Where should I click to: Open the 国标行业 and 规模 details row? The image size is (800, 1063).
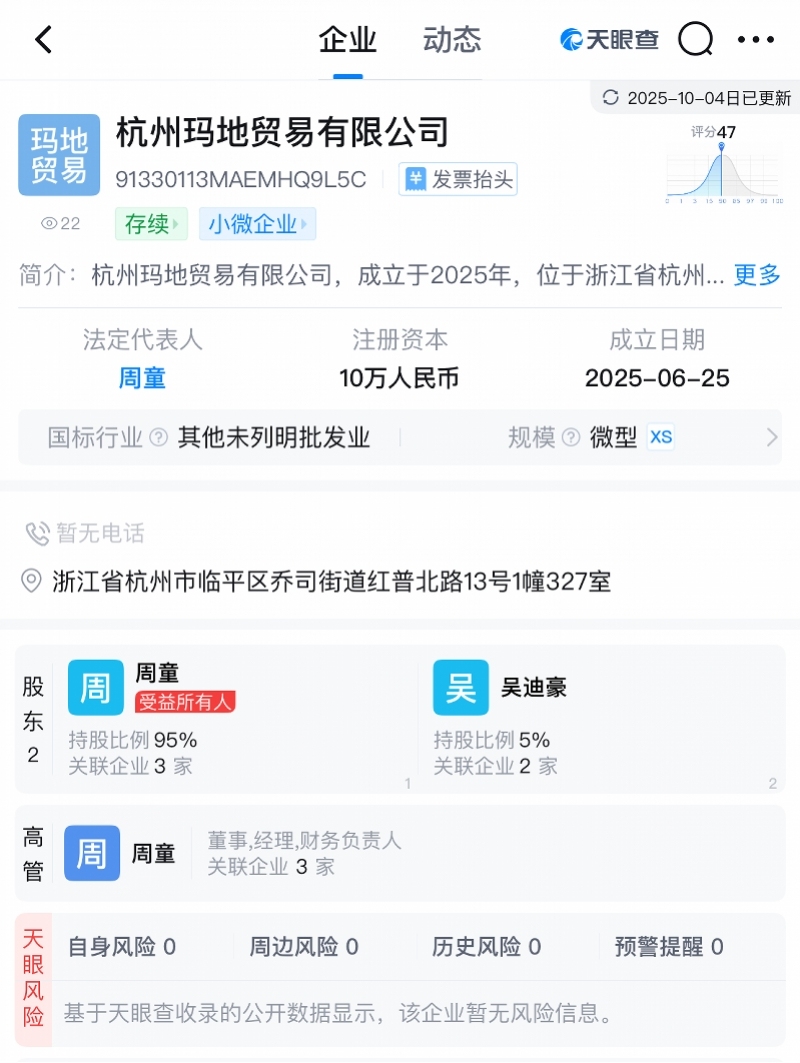(400, 437)
